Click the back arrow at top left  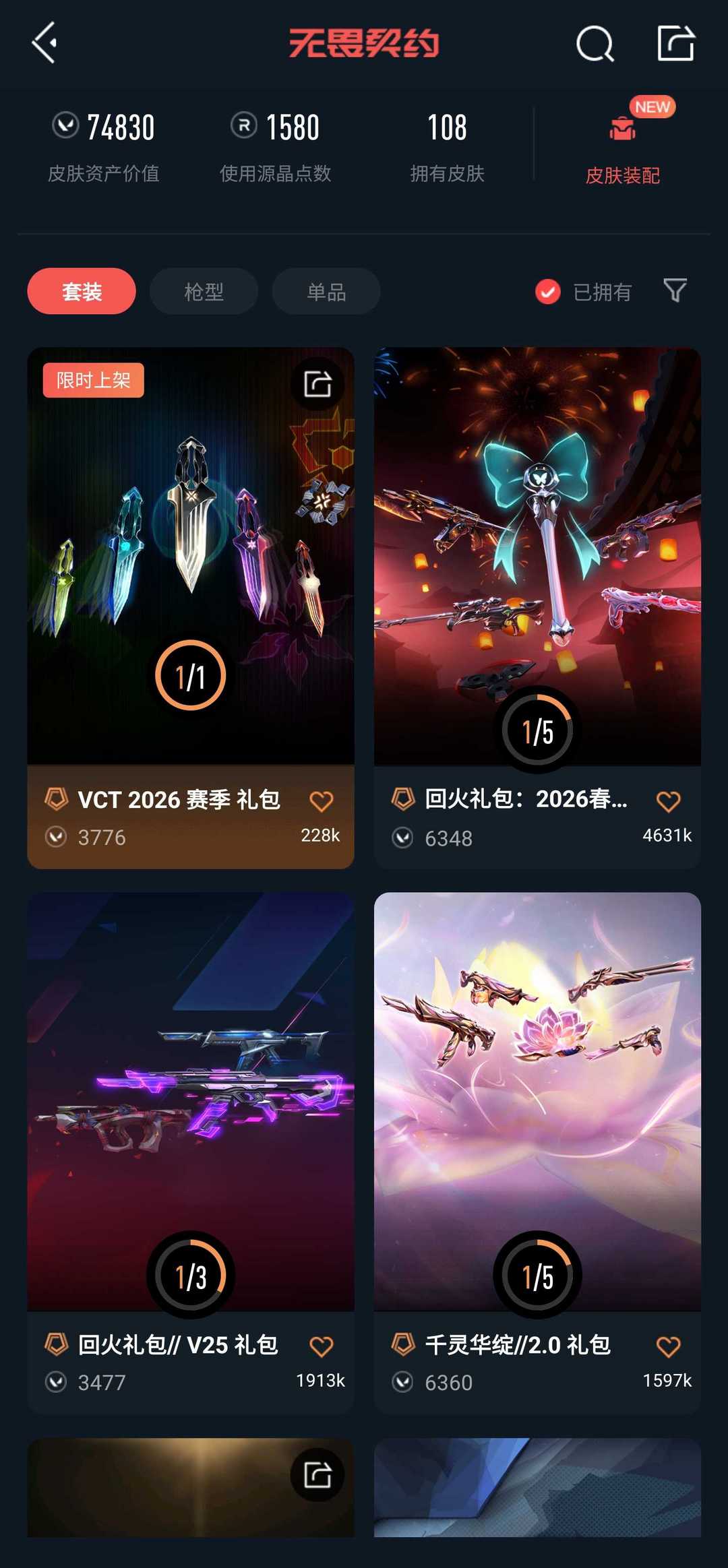pos(44,44)
